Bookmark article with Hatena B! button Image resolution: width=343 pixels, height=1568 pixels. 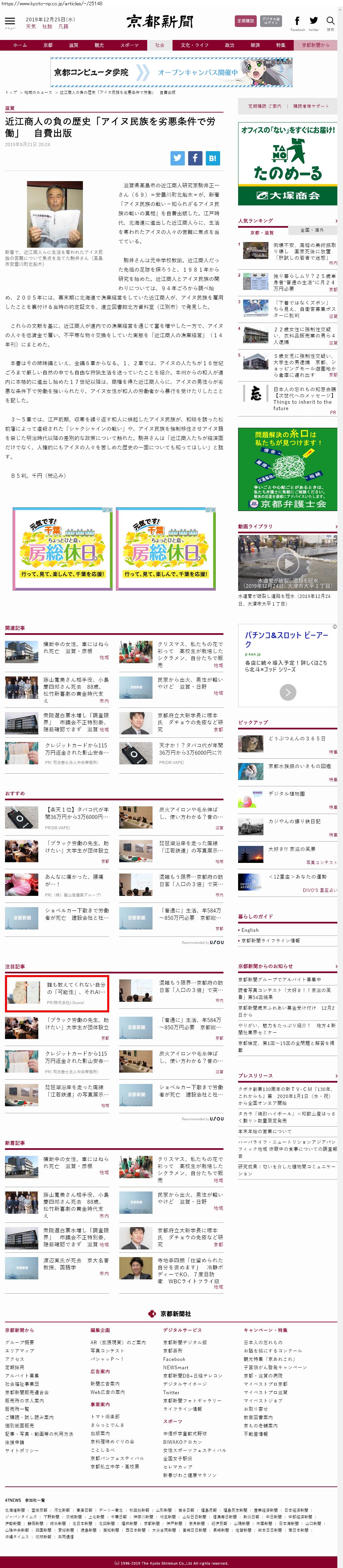coord(212,158)
